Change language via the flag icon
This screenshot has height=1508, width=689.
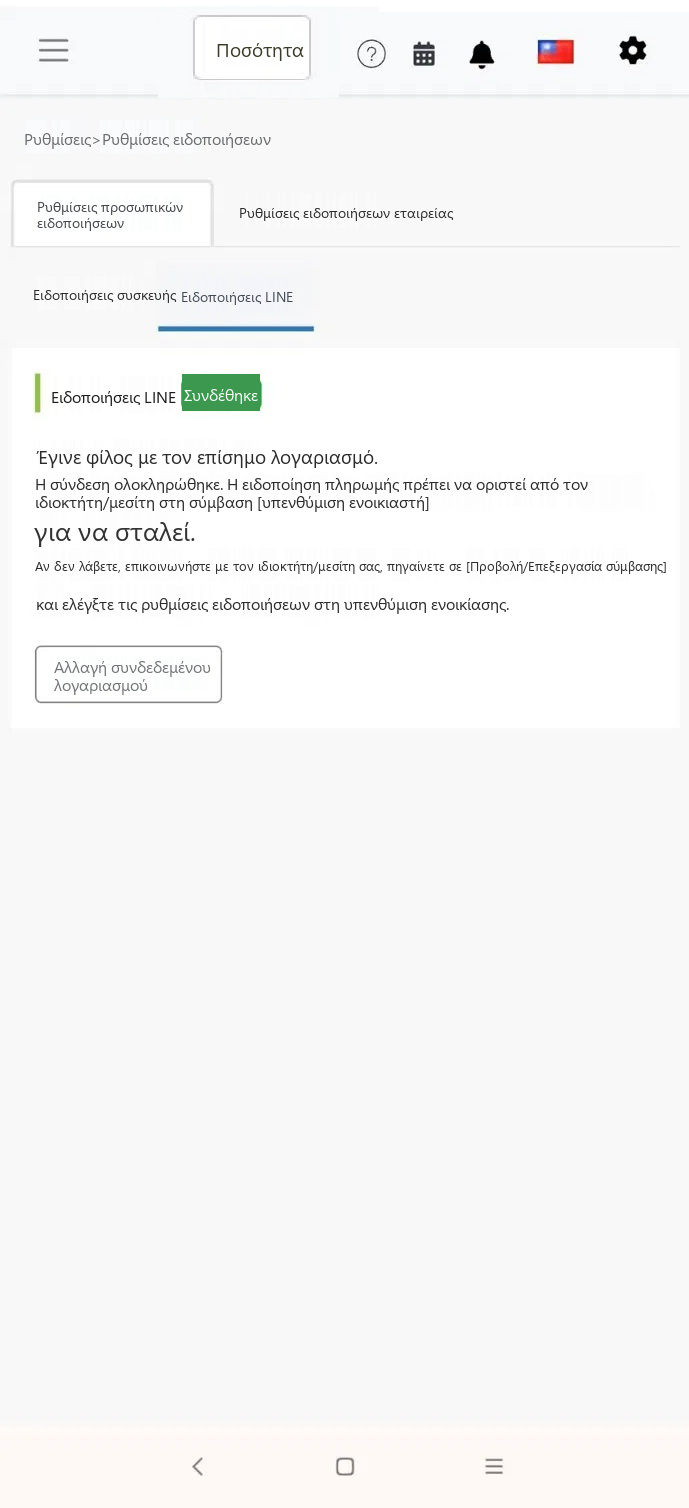556,52
